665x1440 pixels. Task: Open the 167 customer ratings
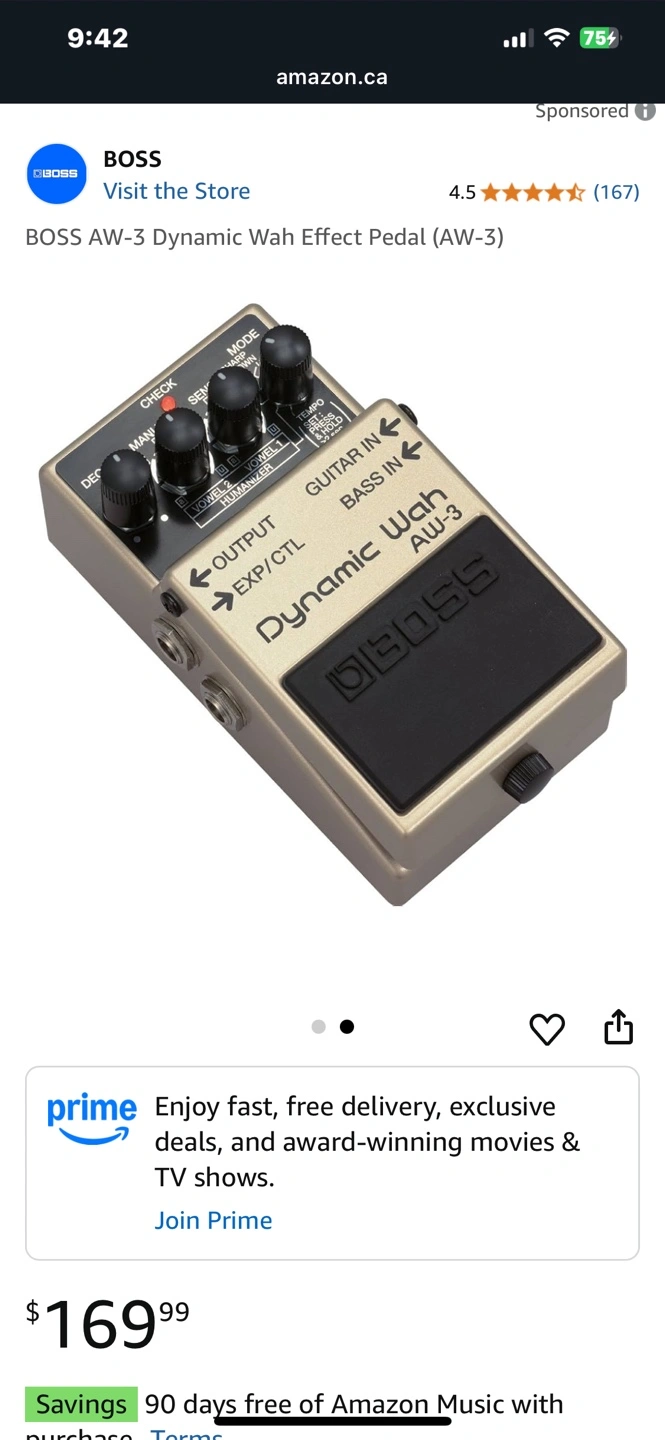pos(616,192)
